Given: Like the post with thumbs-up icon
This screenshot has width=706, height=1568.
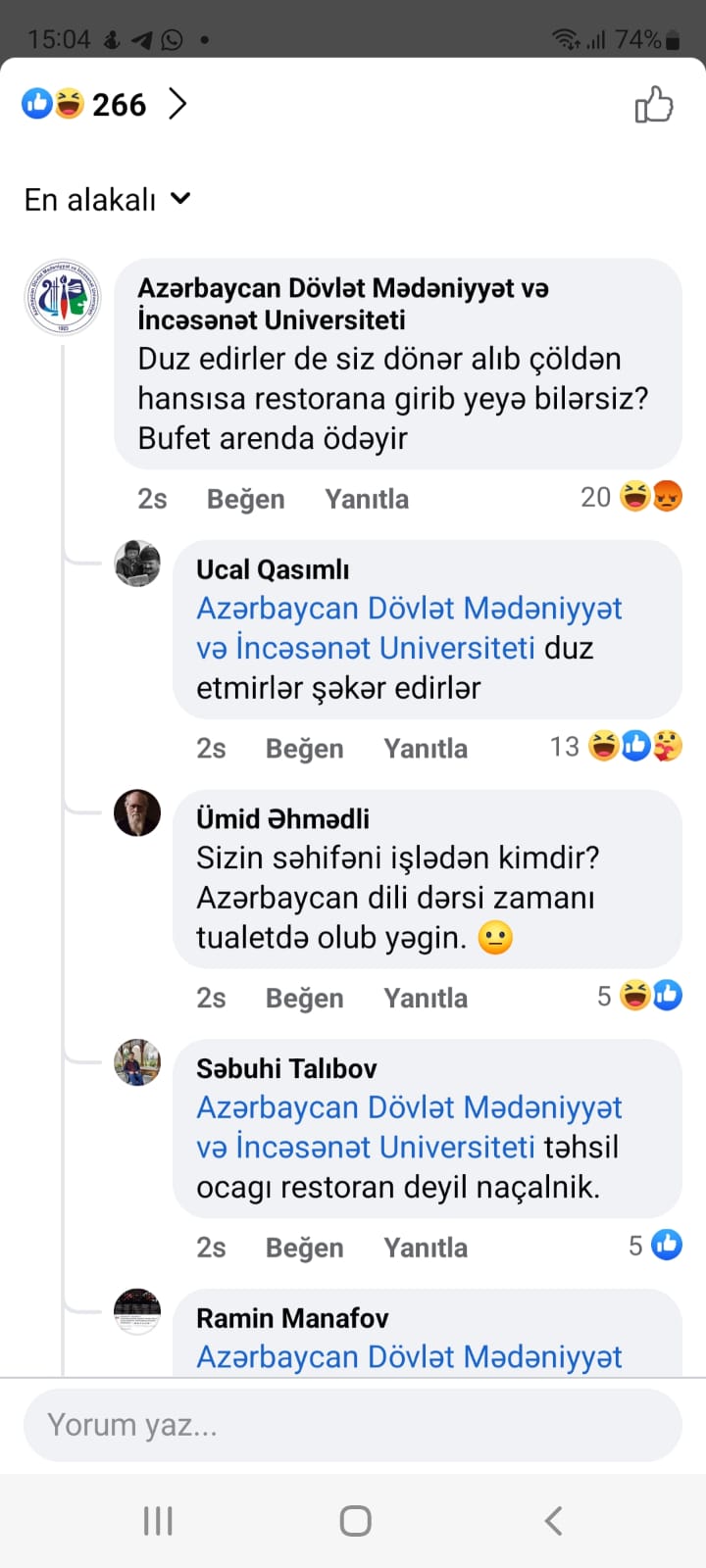Looking at the screenshot, I should coord(653,105).
